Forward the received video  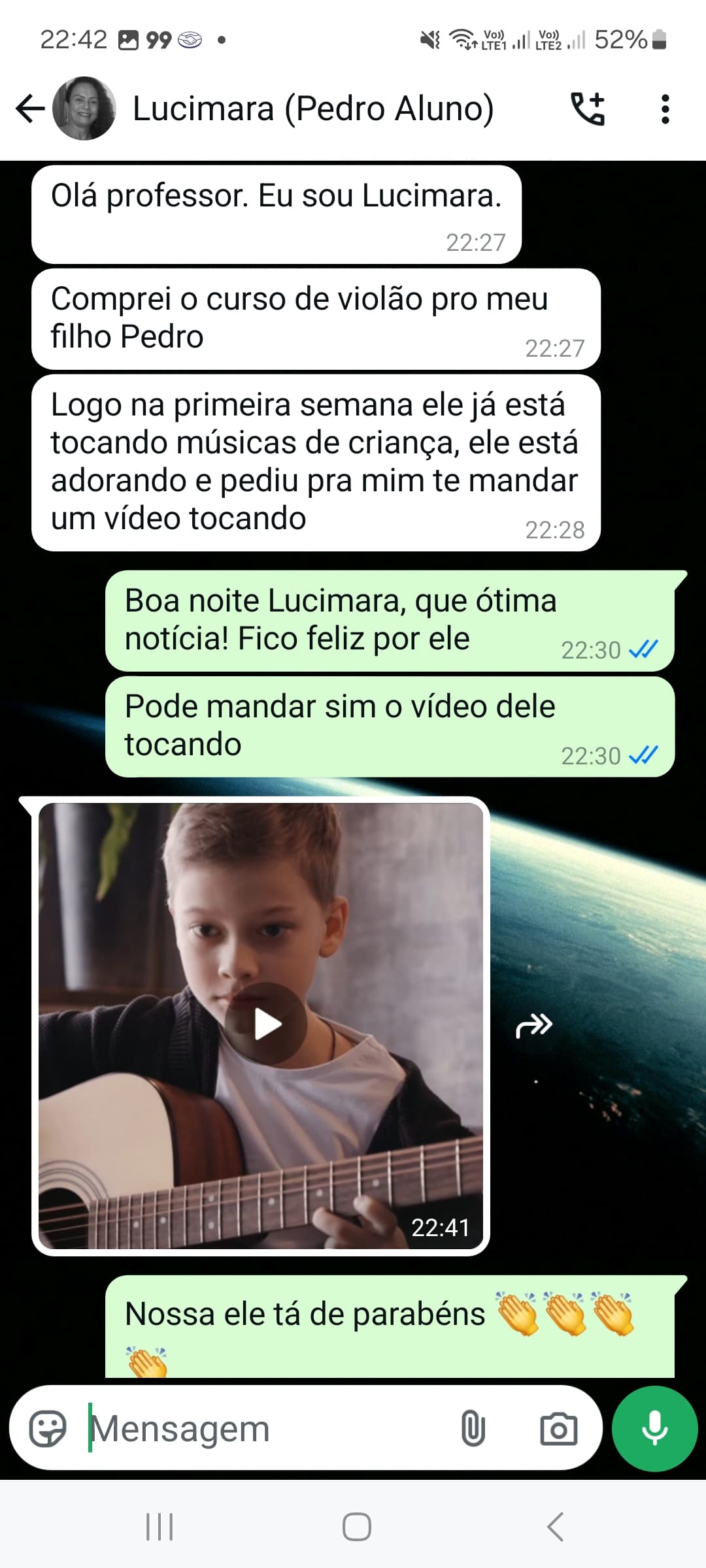533,1026
